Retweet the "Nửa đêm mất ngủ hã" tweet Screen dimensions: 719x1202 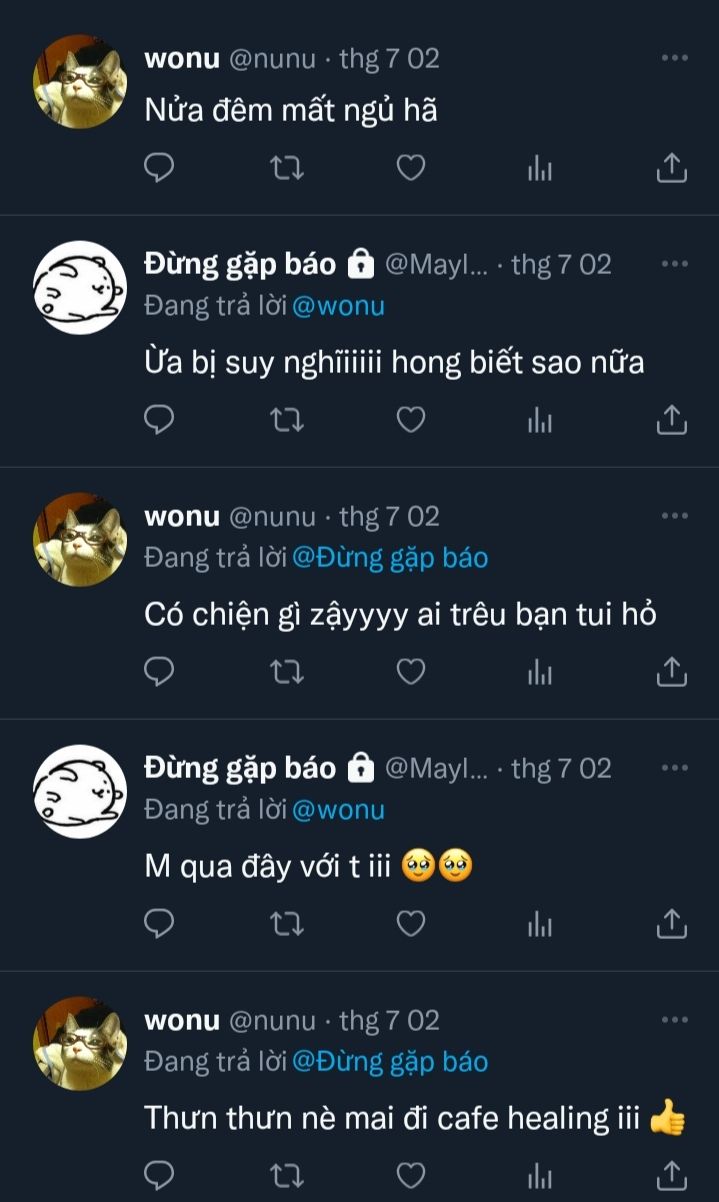tap(287, 169)
